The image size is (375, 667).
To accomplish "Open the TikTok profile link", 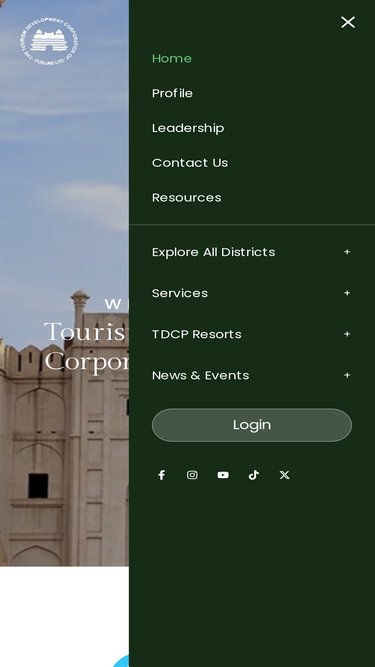I will (x=254, y=475).
